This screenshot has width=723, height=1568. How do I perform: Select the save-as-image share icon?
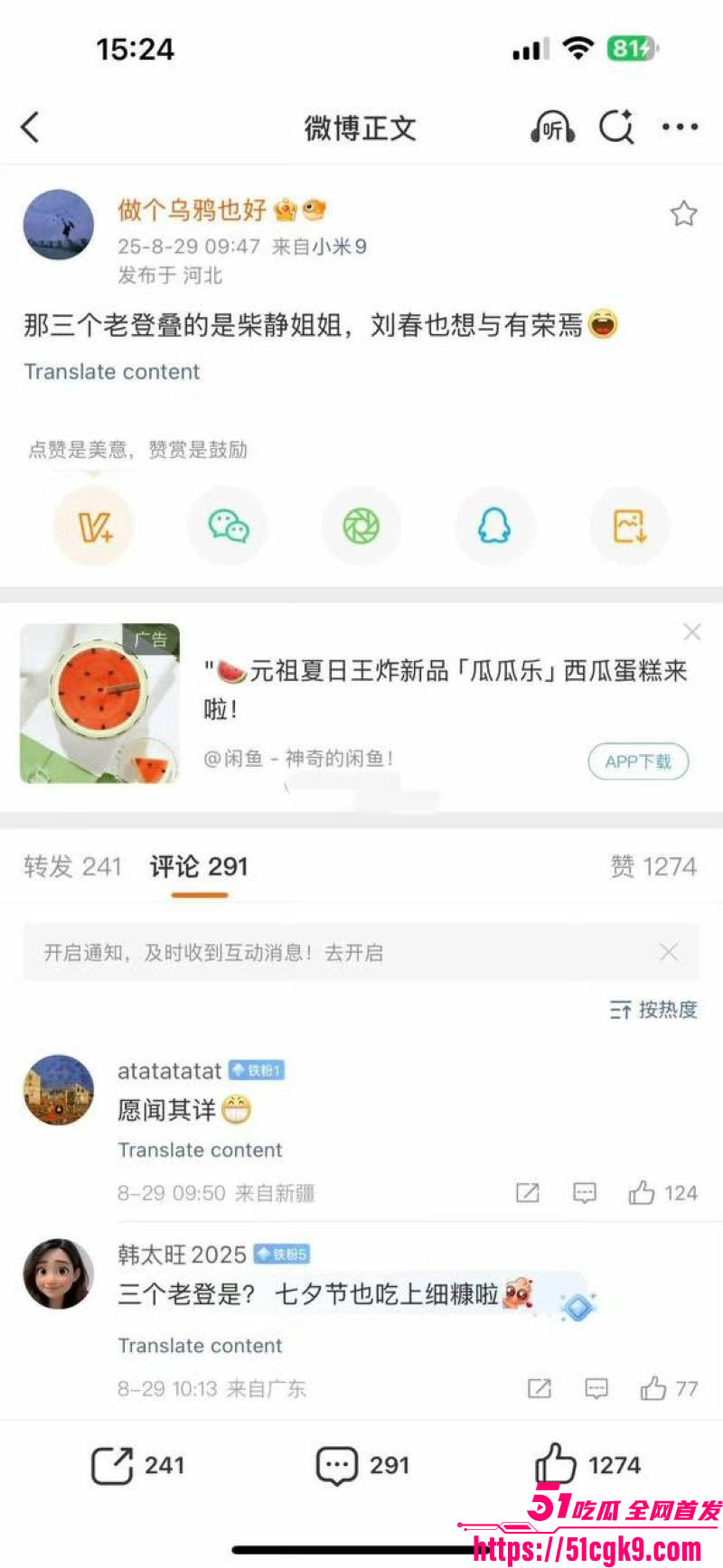coord(629,525)
